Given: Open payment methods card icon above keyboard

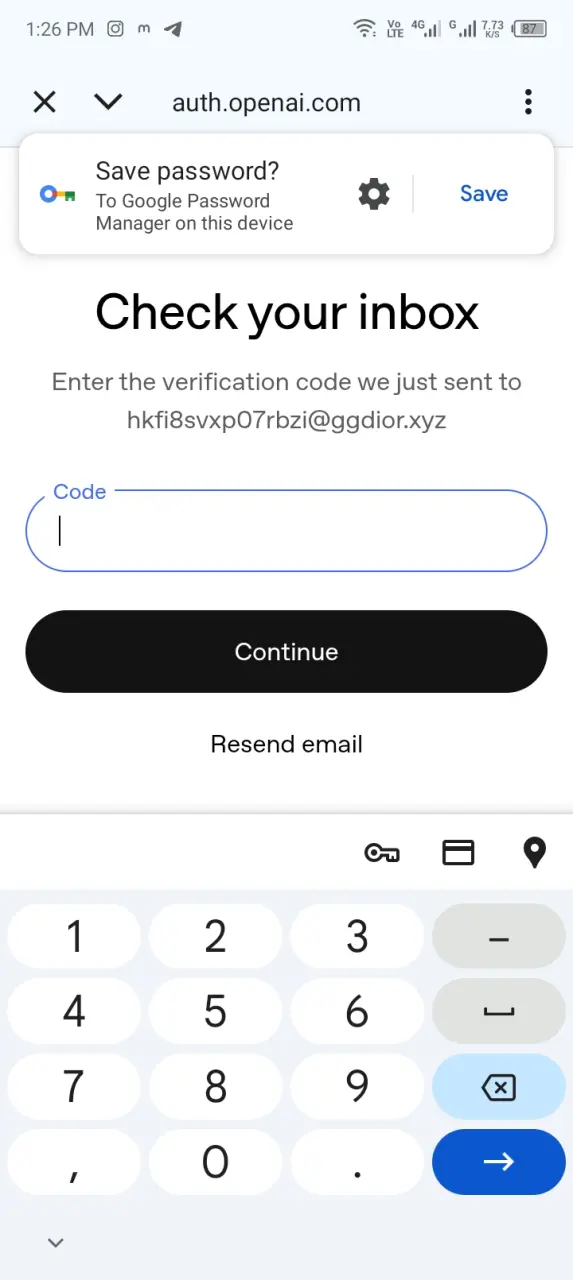Looking at the screenshot, I should click(x=458, y=853).
